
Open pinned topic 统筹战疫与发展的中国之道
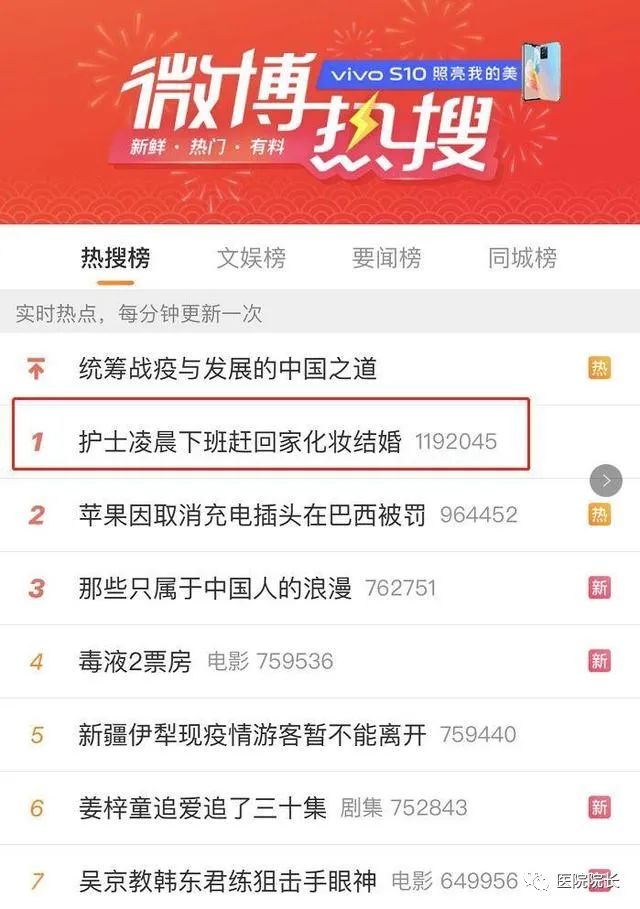tap(228, 368)
